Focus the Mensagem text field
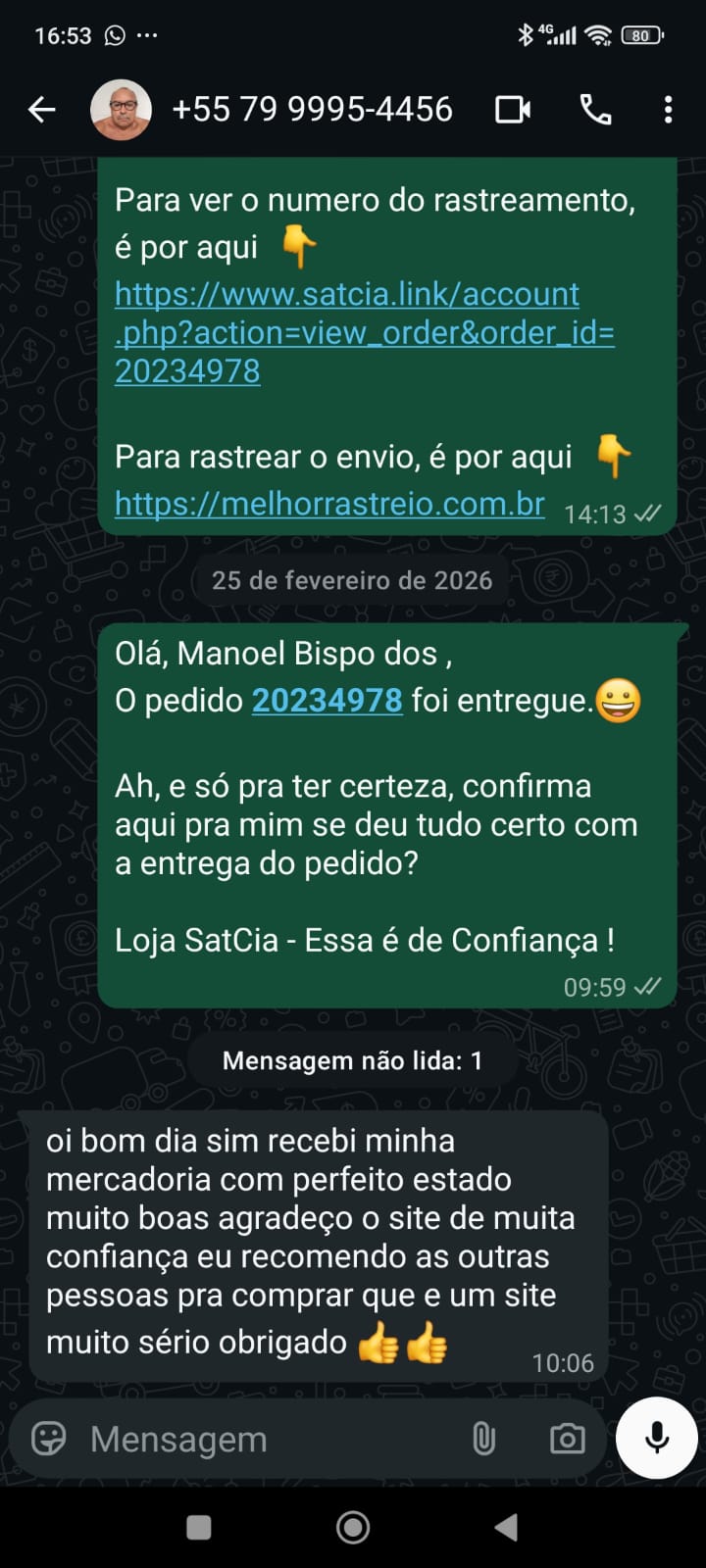 click(x=265, y=1439)
